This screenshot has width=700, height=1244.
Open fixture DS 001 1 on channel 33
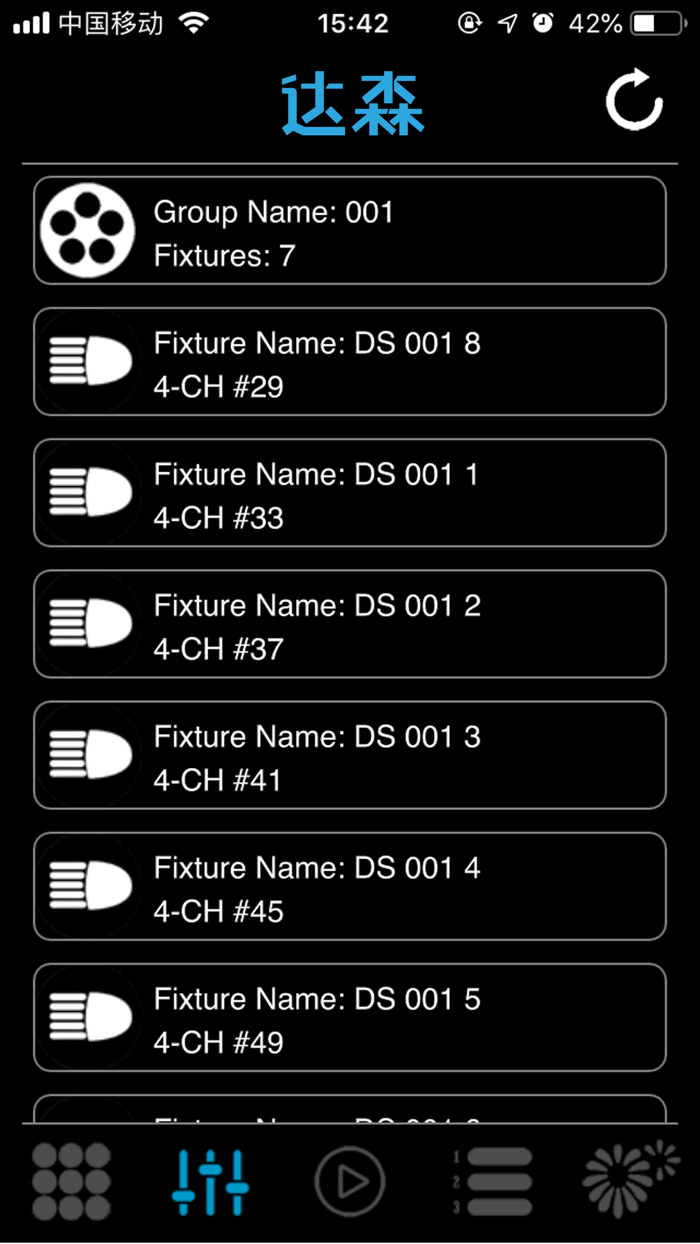[350, 493]
